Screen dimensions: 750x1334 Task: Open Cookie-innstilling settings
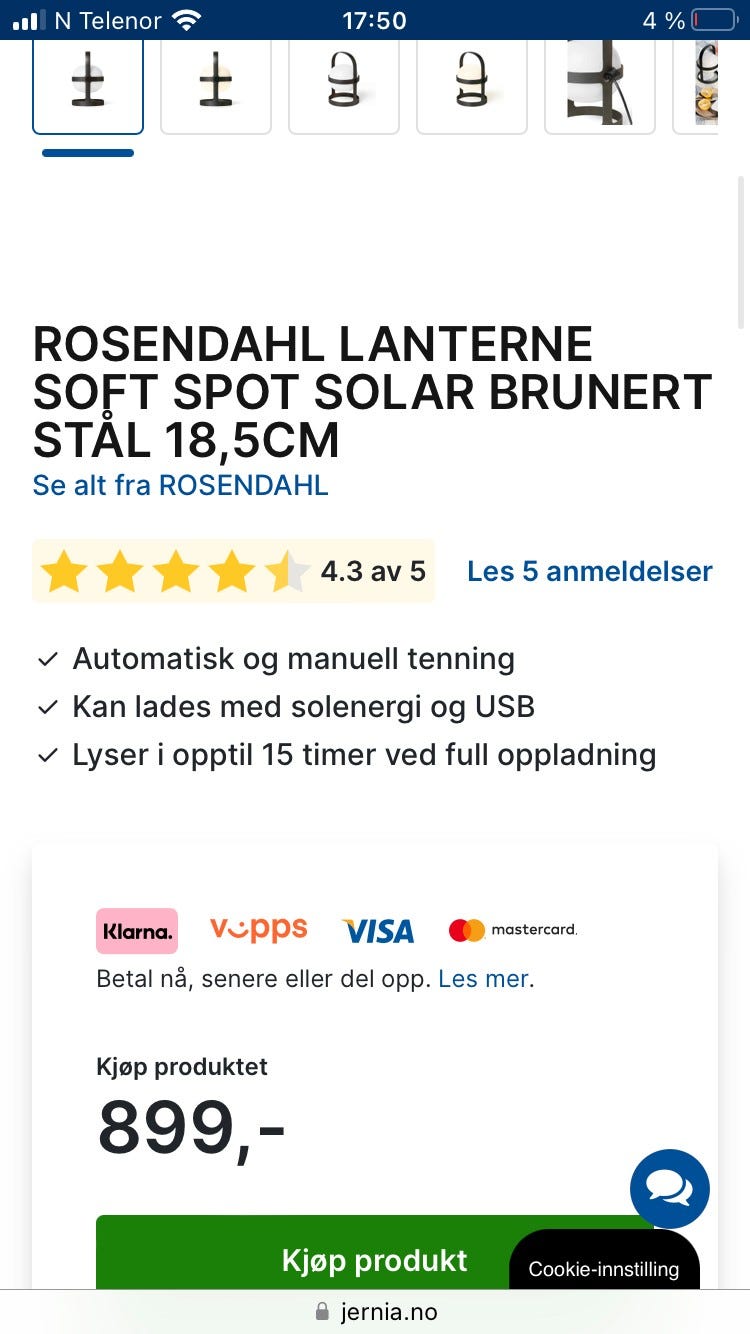(x=604, y=1268)
